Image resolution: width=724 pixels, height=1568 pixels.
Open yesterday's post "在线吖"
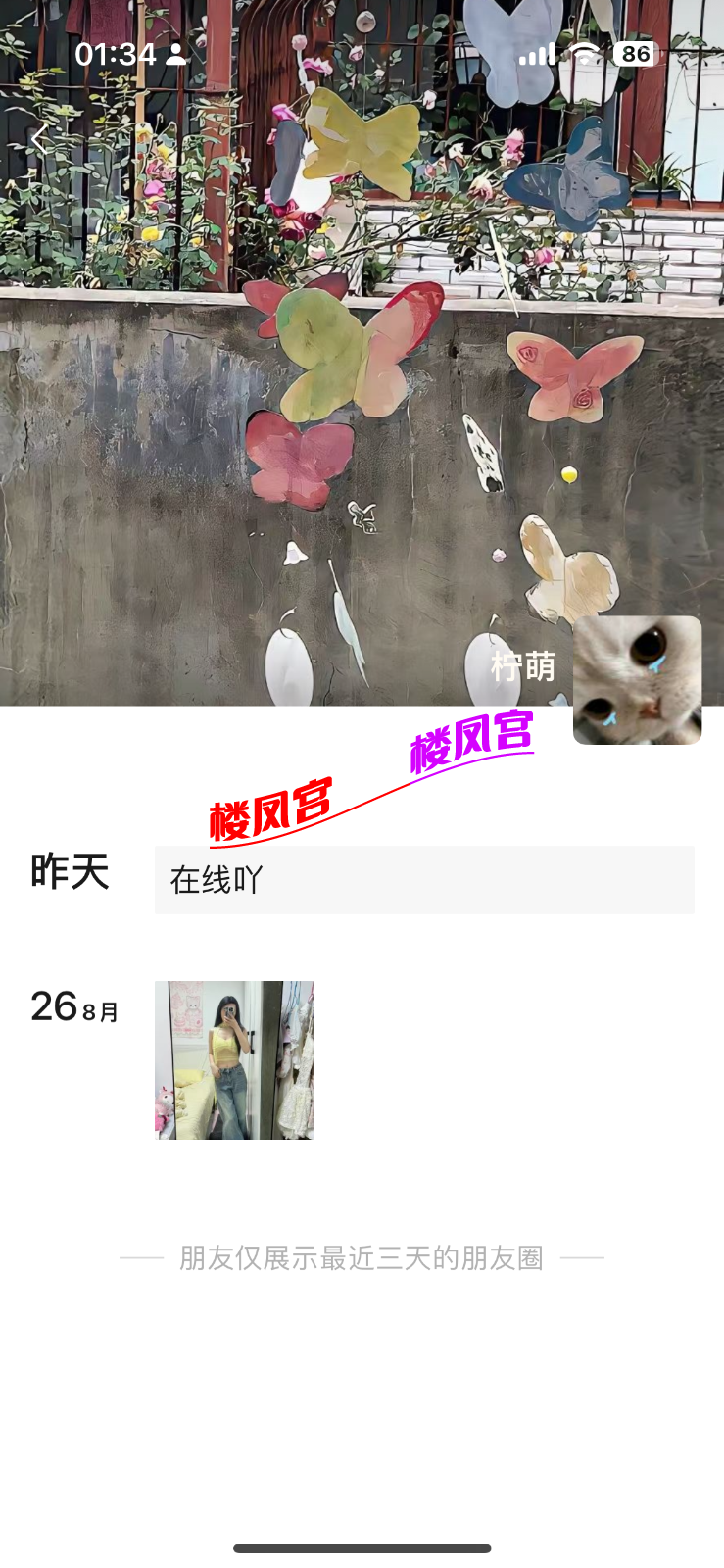click(423, 879)
